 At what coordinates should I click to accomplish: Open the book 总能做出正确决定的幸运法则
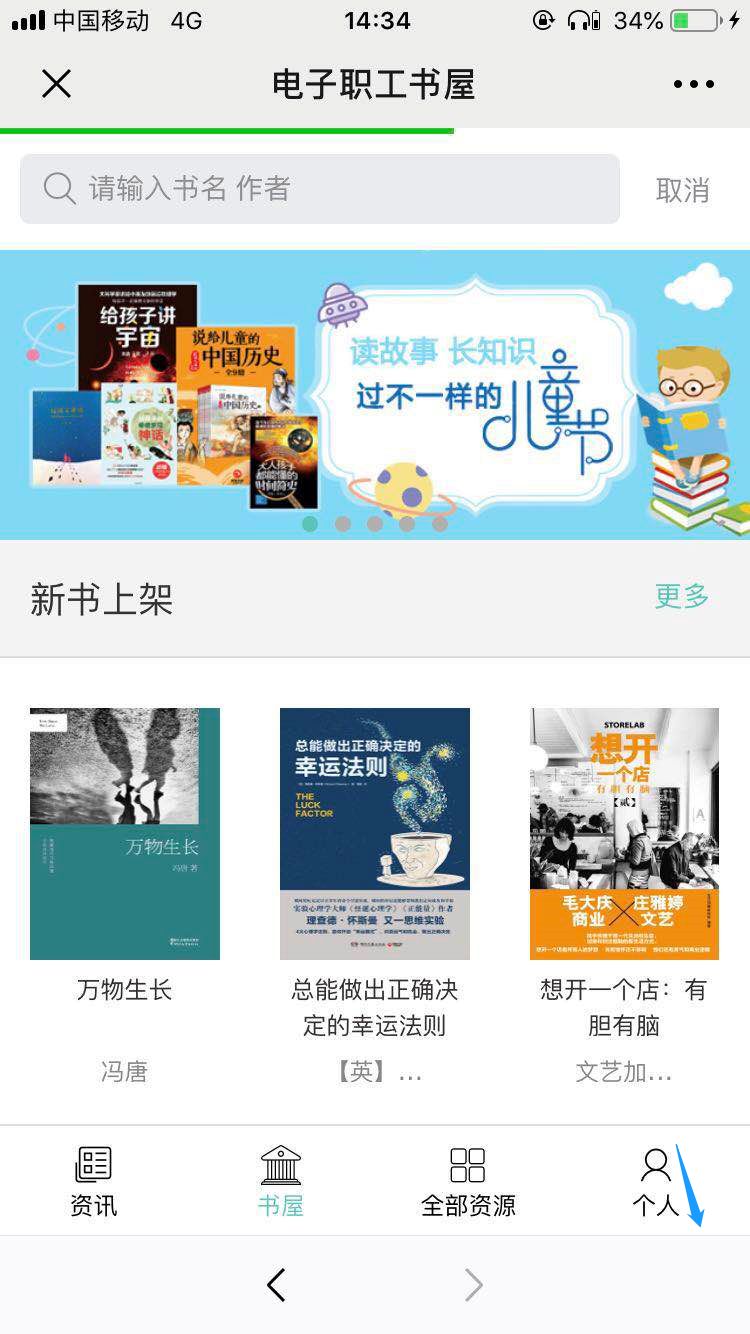tap(375, 833)
